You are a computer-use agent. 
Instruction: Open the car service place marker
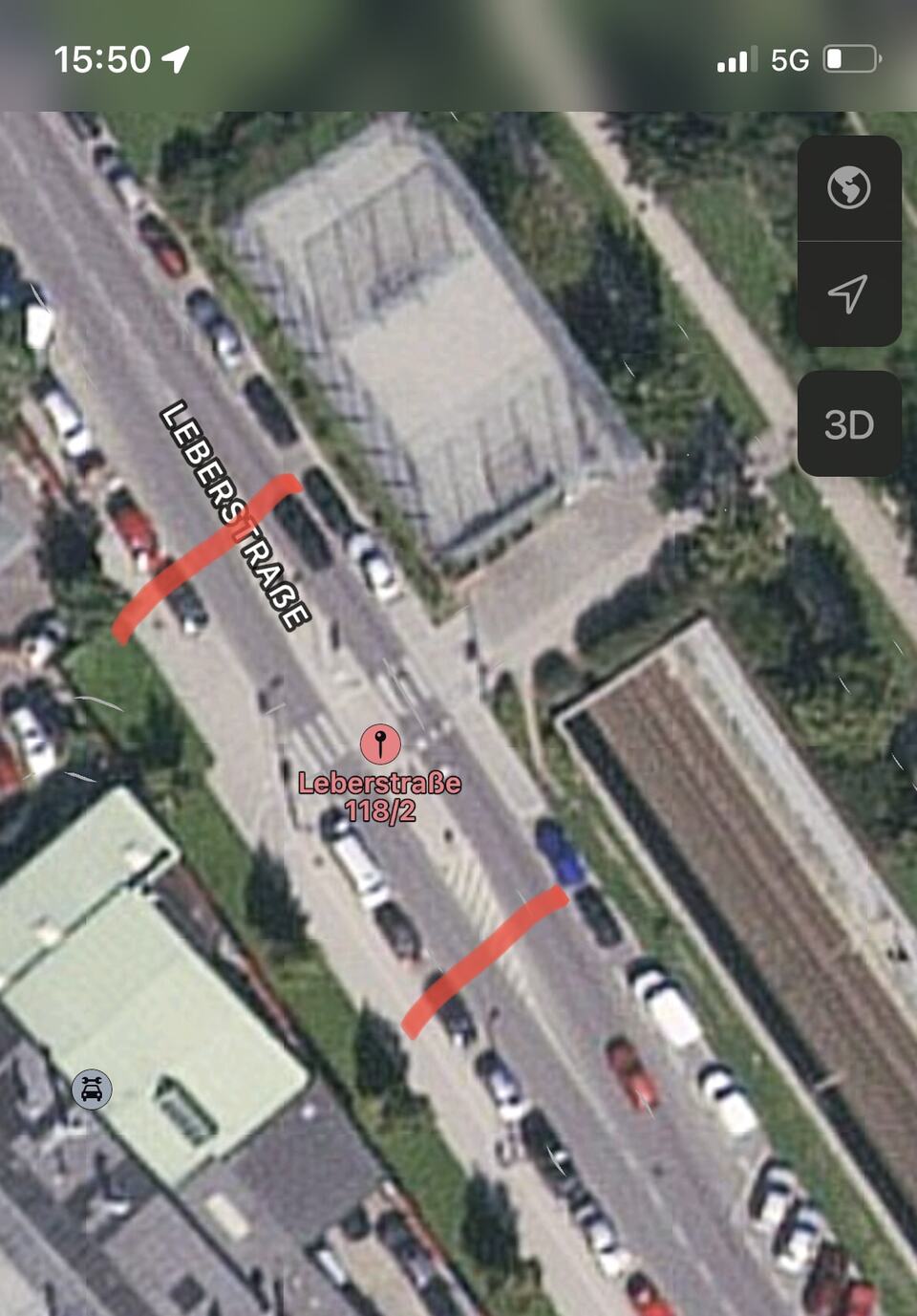(92, 1089)
